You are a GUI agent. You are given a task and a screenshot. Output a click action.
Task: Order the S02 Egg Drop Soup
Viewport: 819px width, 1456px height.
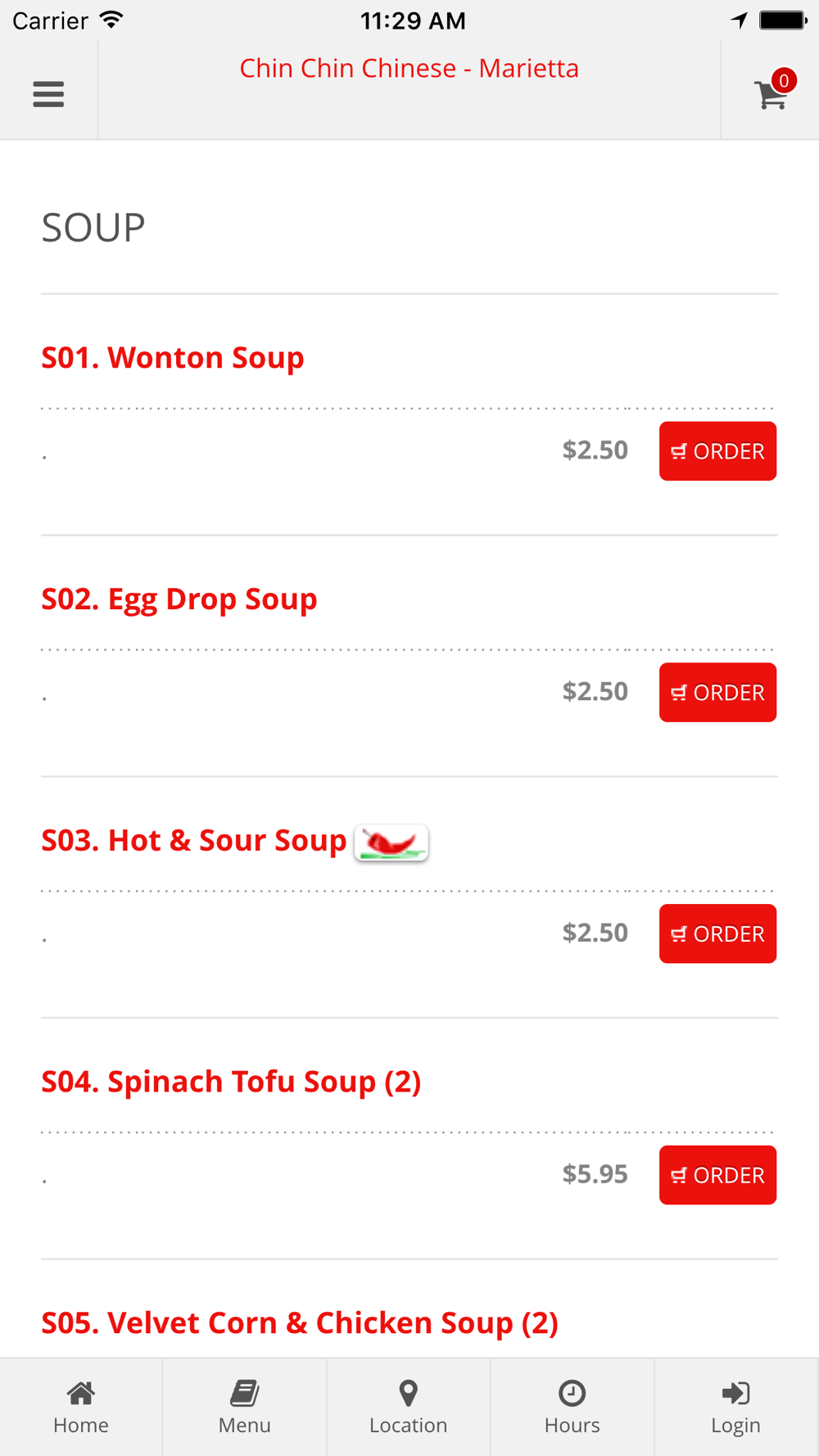click(x=717, y=693)
